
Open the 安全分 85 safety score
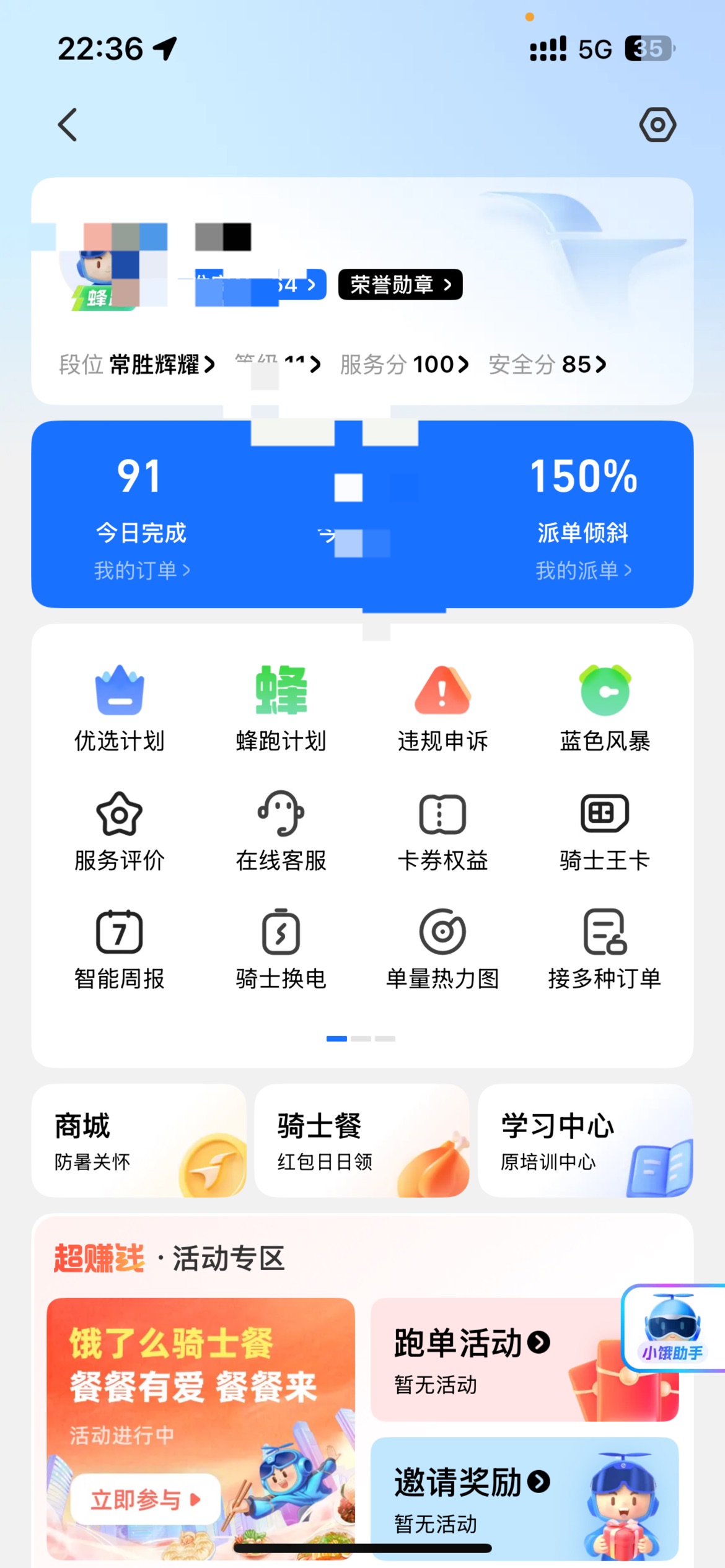(547, 365)
